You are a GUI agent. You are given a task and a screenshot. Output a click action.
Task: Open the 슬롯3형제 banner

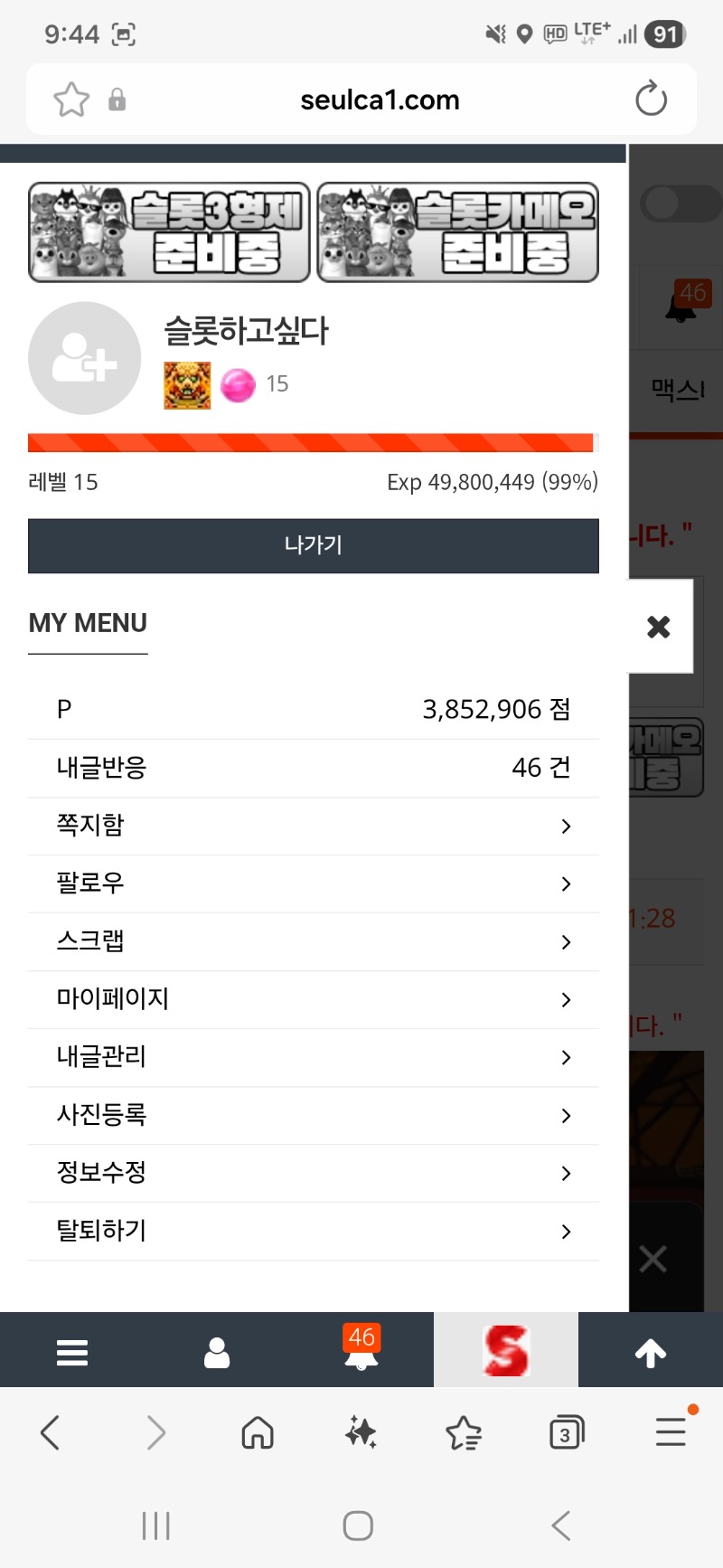[x=169, y=232]
